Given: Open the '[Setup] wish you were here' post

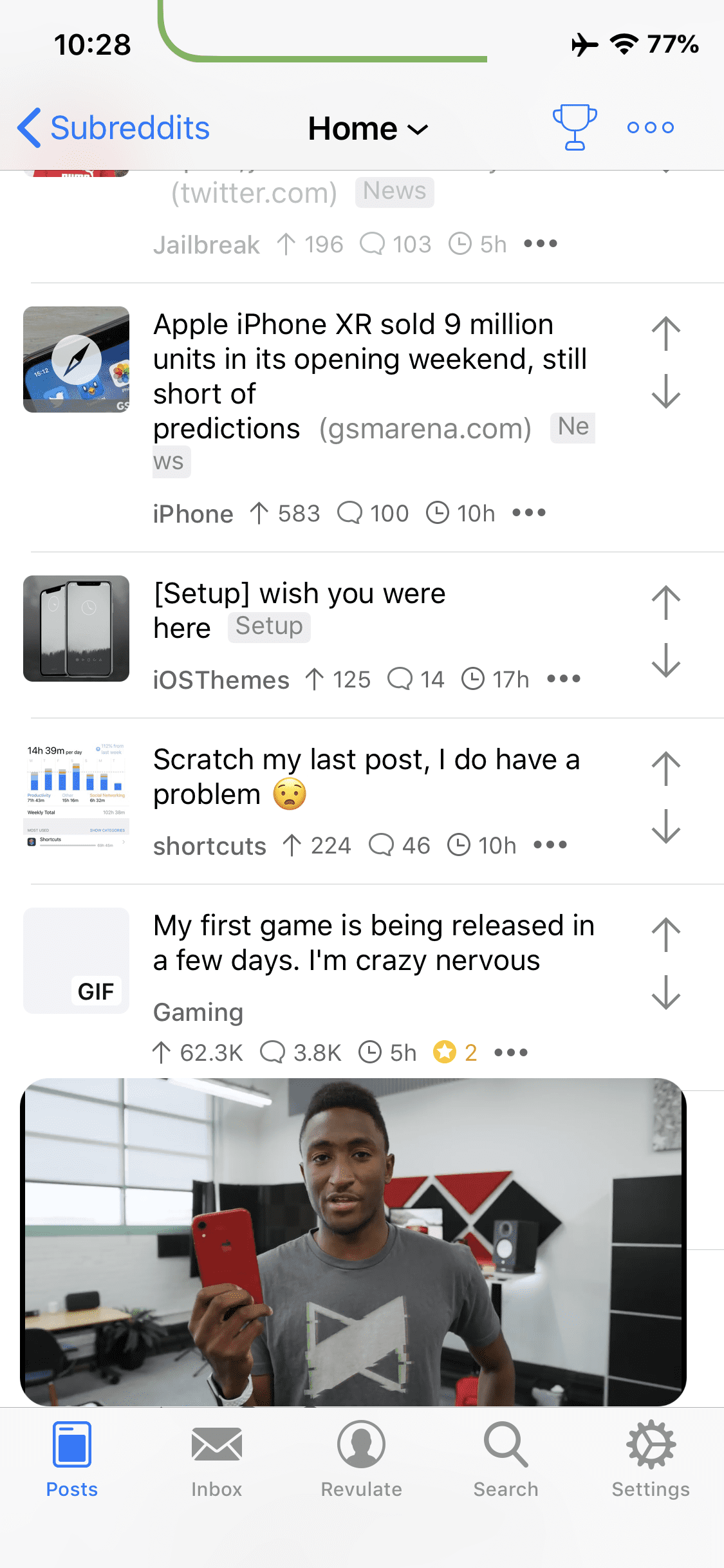Looking at the screenshot, I should tap(299, 610).
